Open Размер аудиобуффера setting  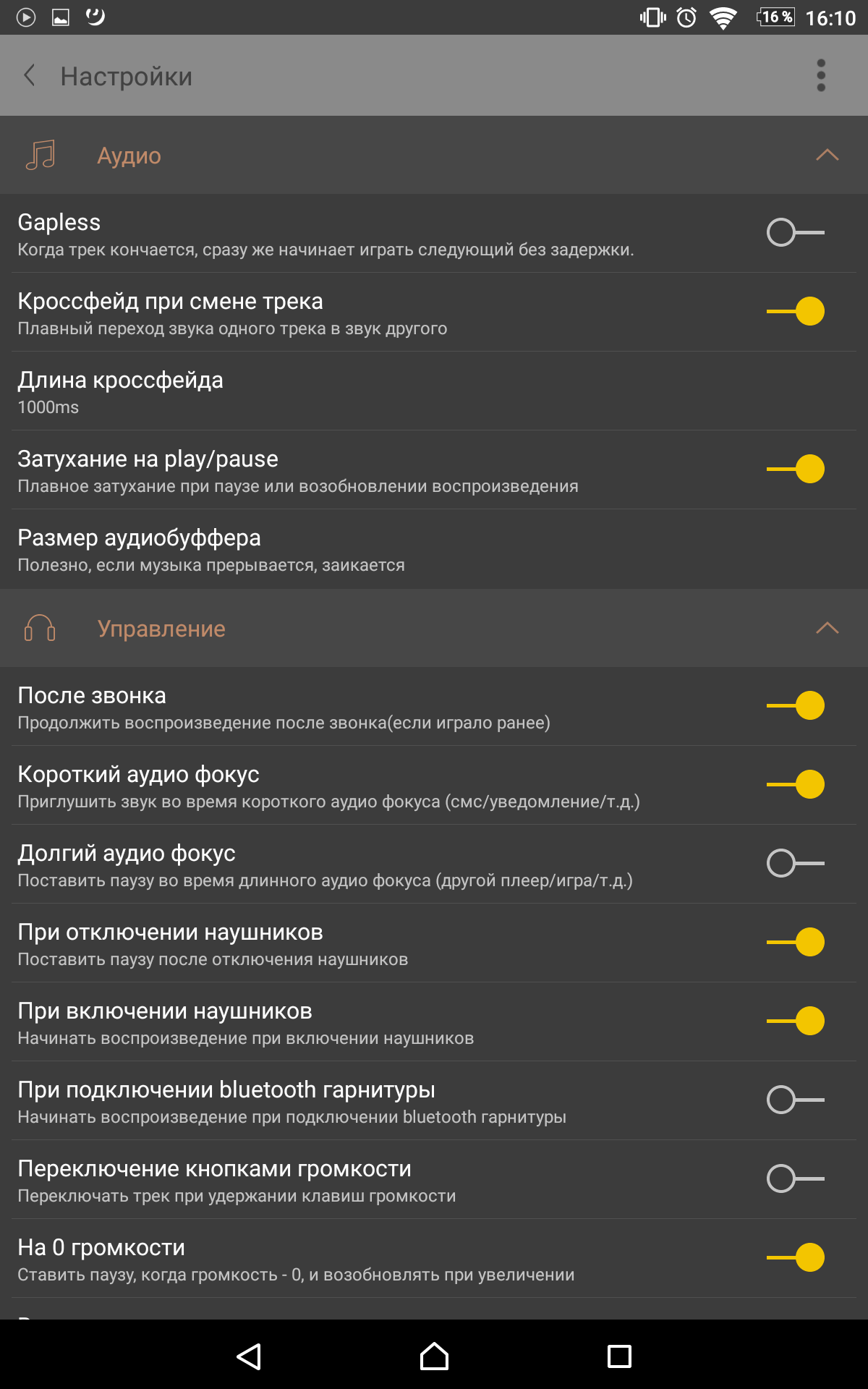(x=434, y=549)
